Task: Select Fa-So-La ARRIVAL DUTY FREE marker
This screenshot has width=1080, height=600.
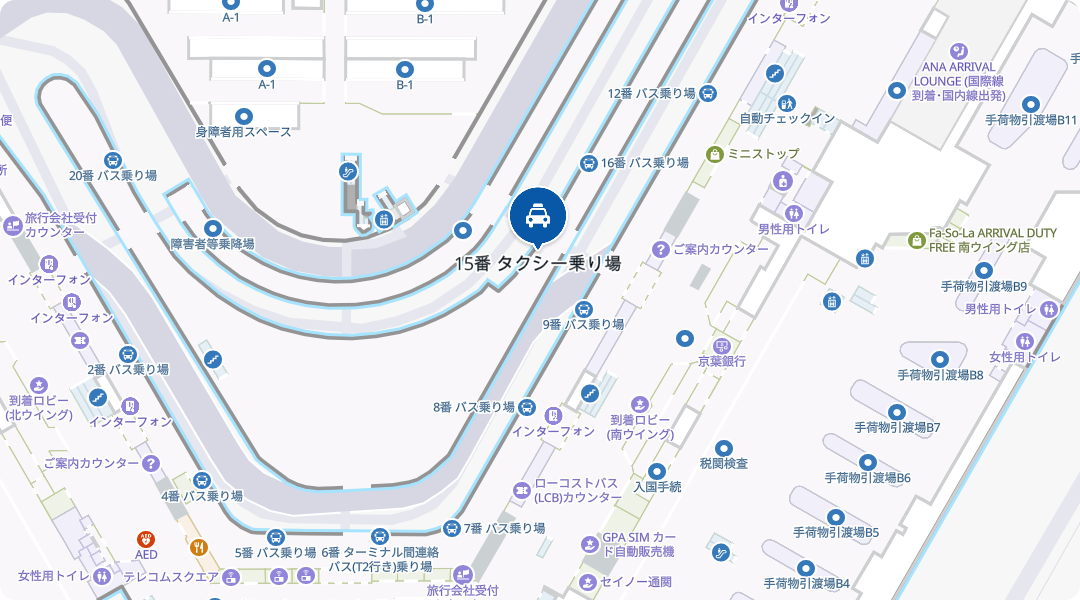Action: [x=916, y=240]
